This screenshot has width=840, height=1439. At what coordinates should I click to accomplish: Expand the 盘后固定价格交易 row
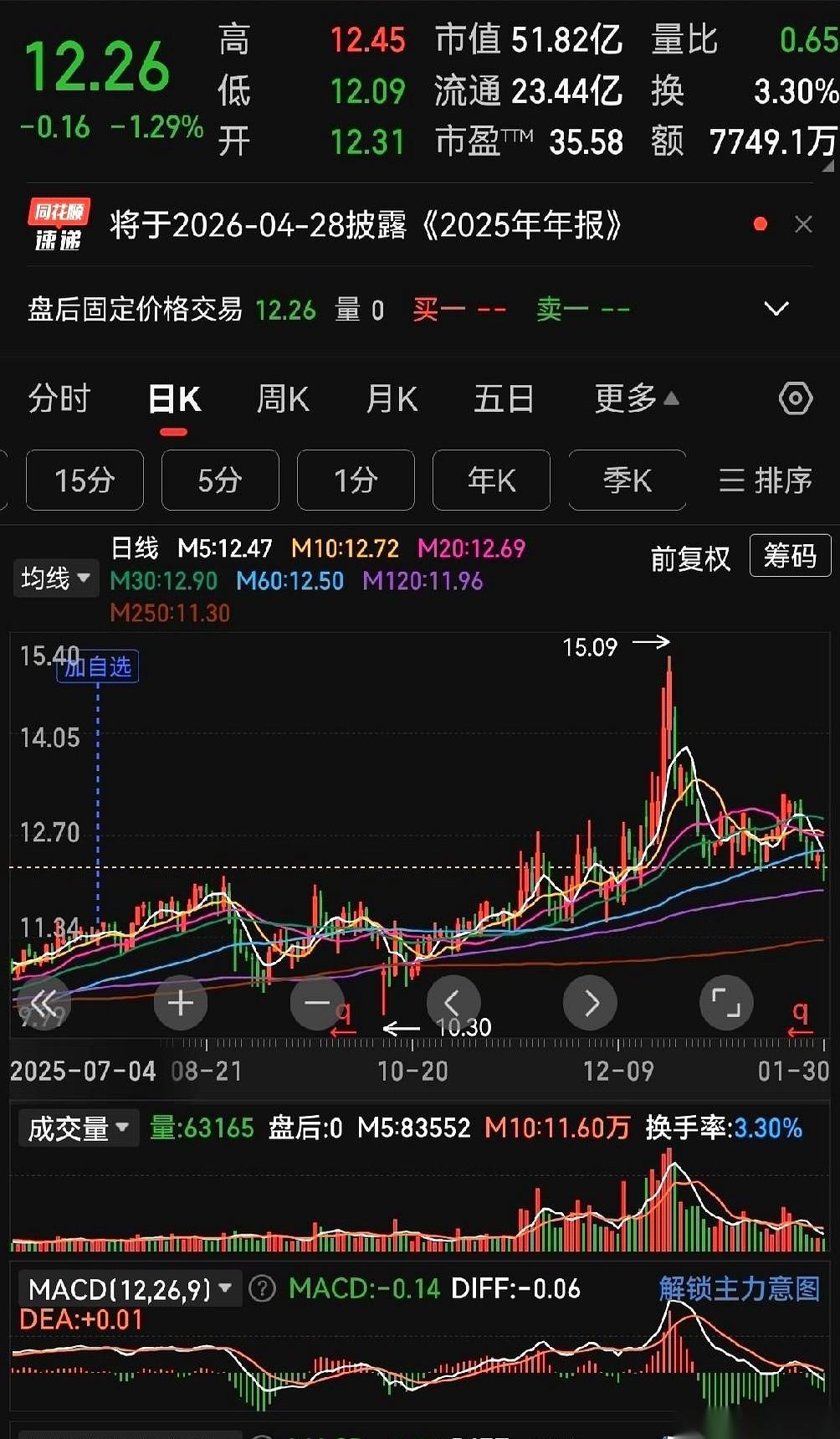[x=776, y=309]
